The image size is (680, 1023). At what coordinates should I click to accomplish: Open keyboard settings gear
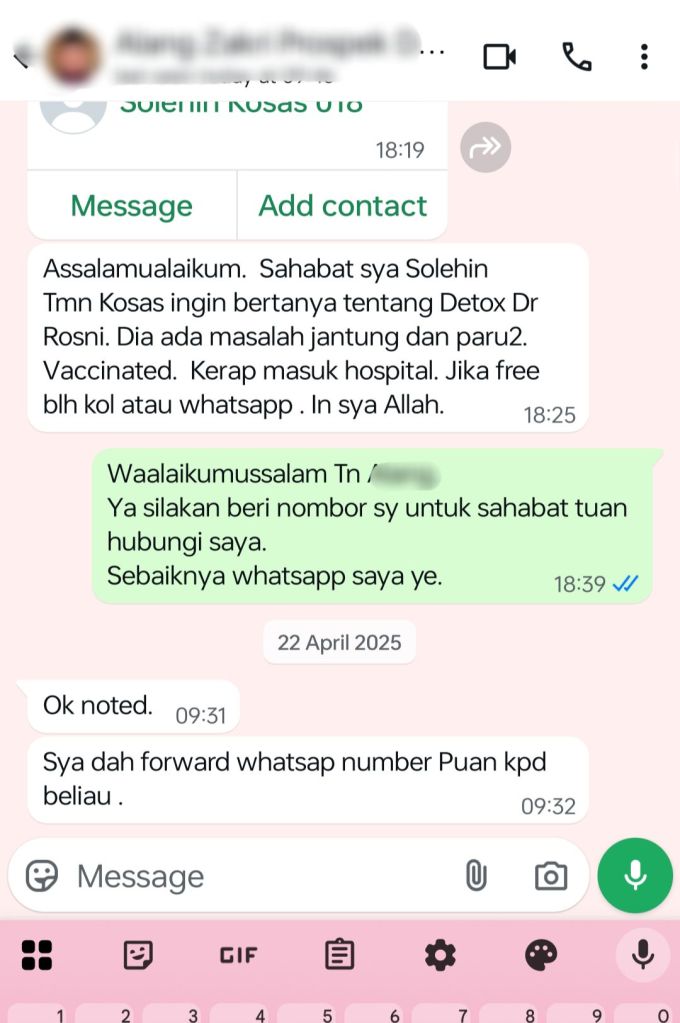(440, 956)
